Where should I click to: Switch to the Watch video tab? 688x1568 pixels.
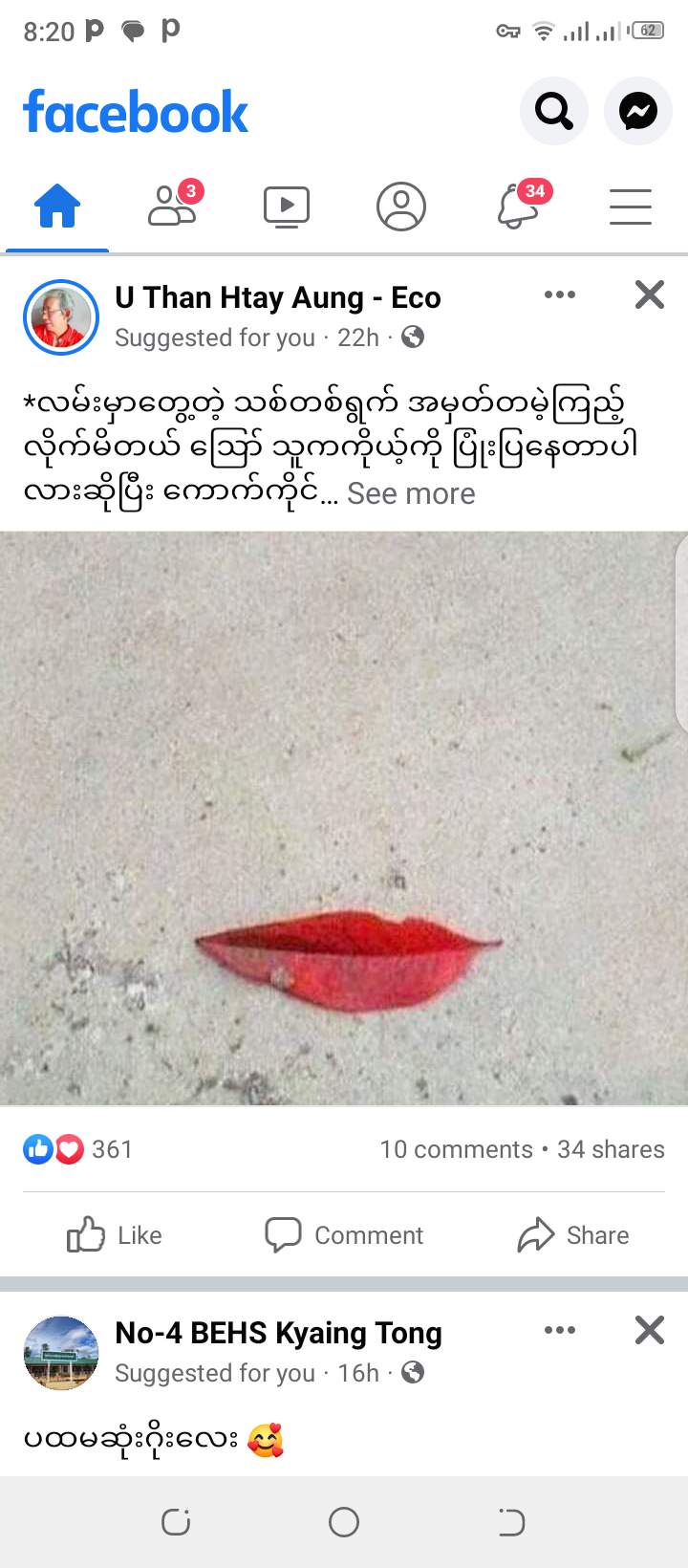click(x=287, y=206)
